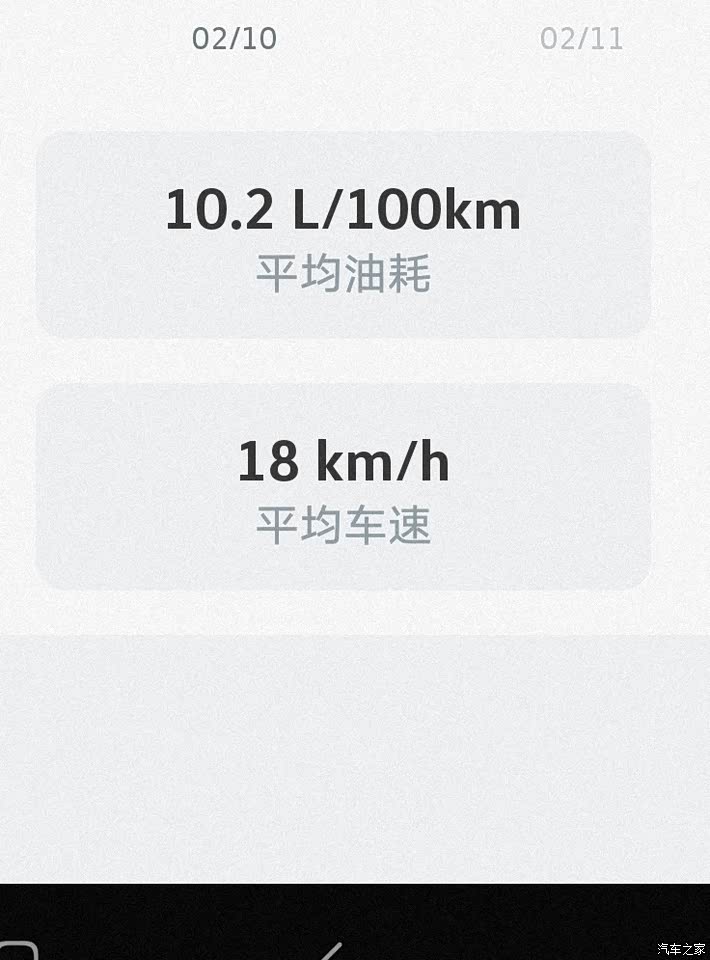This screenshot has width=710, height=960.
Task: Select the 02/10 date
Action: [x=234, y=39]
